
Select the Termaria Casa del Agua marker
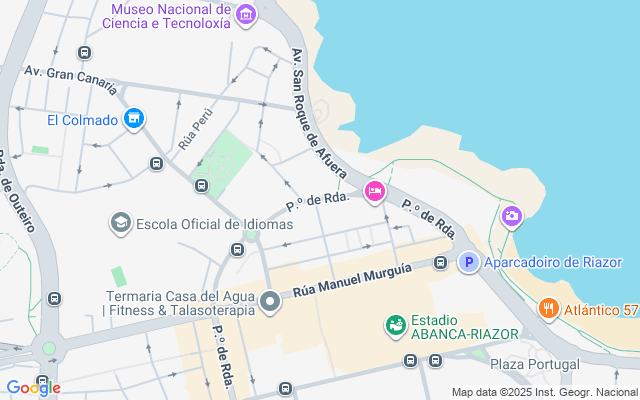coord(270,301)
